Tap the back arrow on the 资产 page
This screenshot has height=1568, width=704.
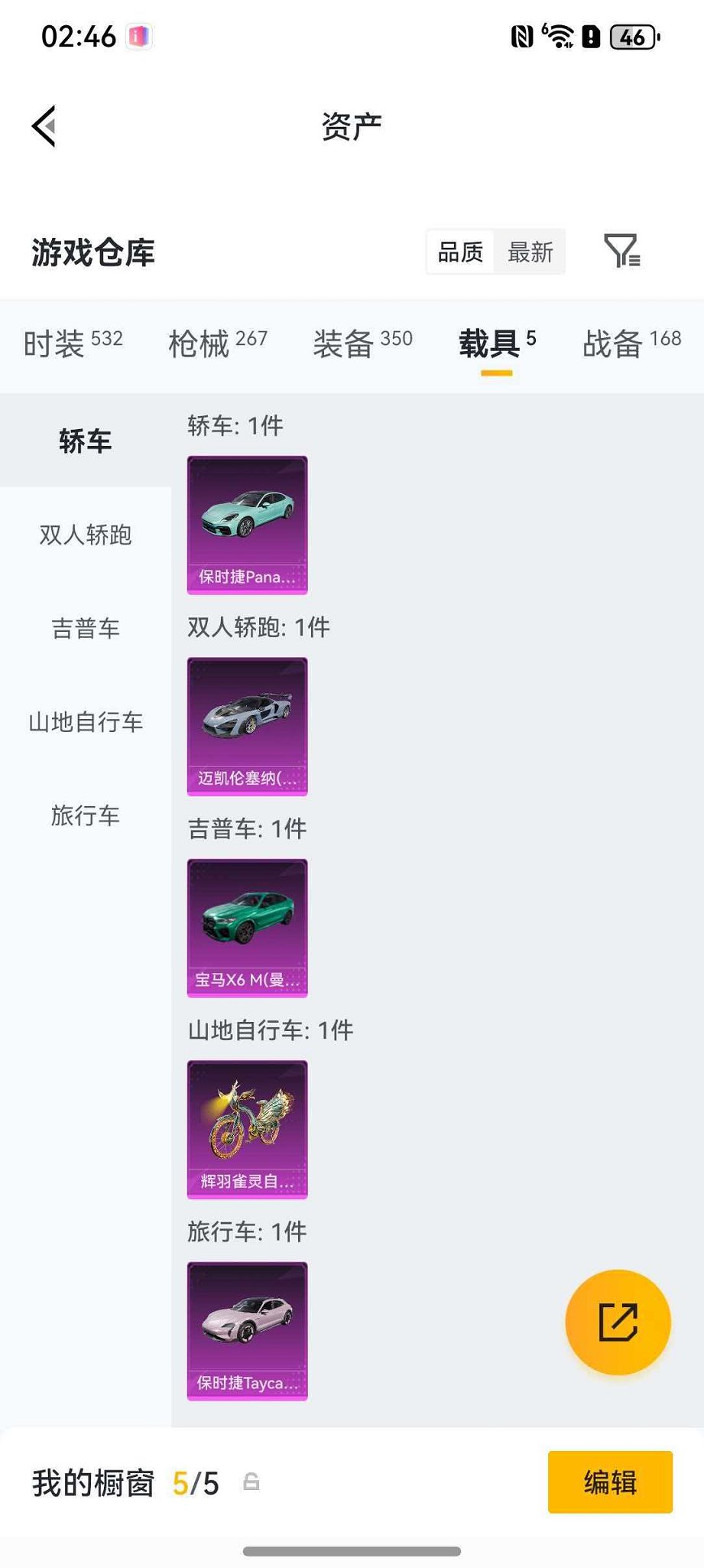click(x=44, y=126)
